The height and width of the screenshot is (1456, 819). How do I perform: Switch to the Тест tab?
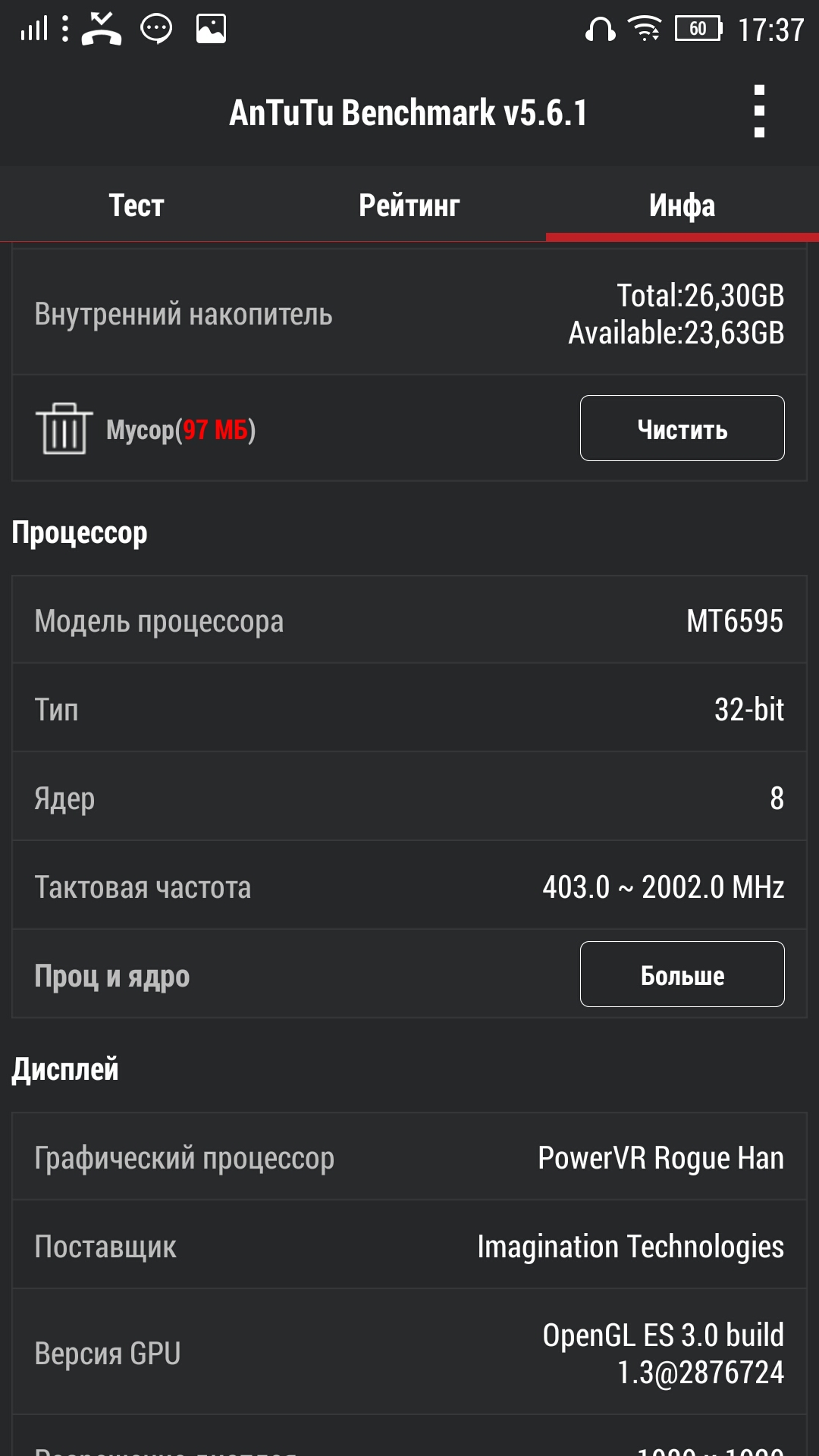click(x=136, y=205)
